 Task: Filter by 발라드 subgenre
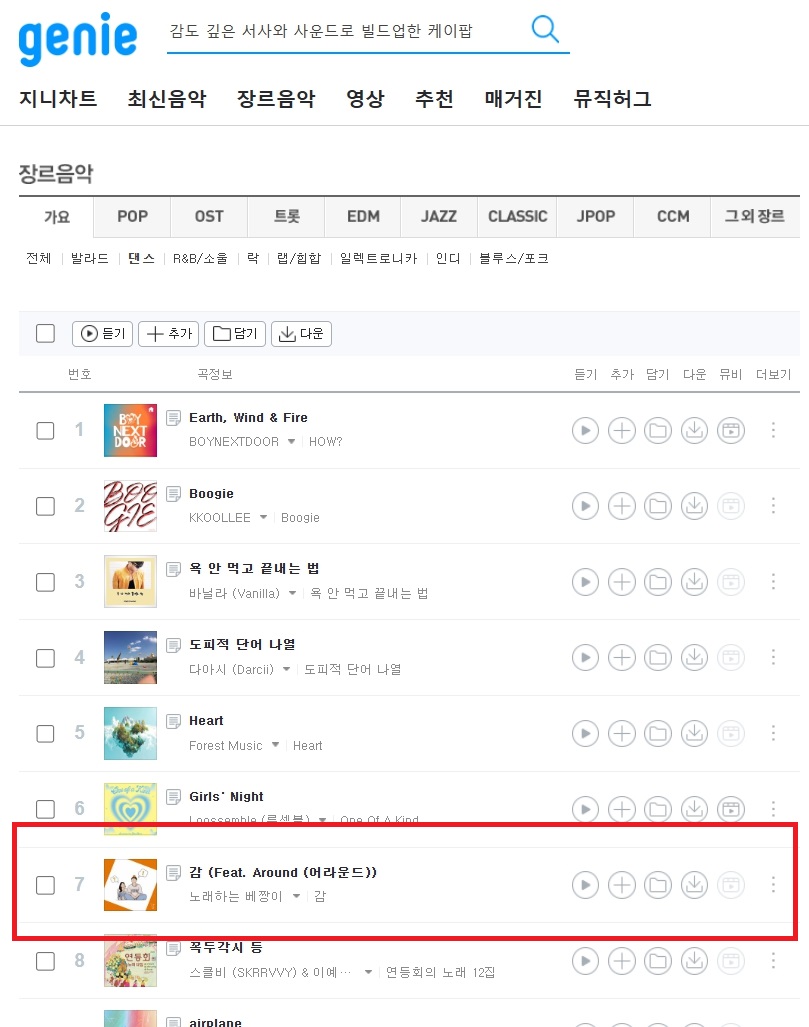pos(89,258)
